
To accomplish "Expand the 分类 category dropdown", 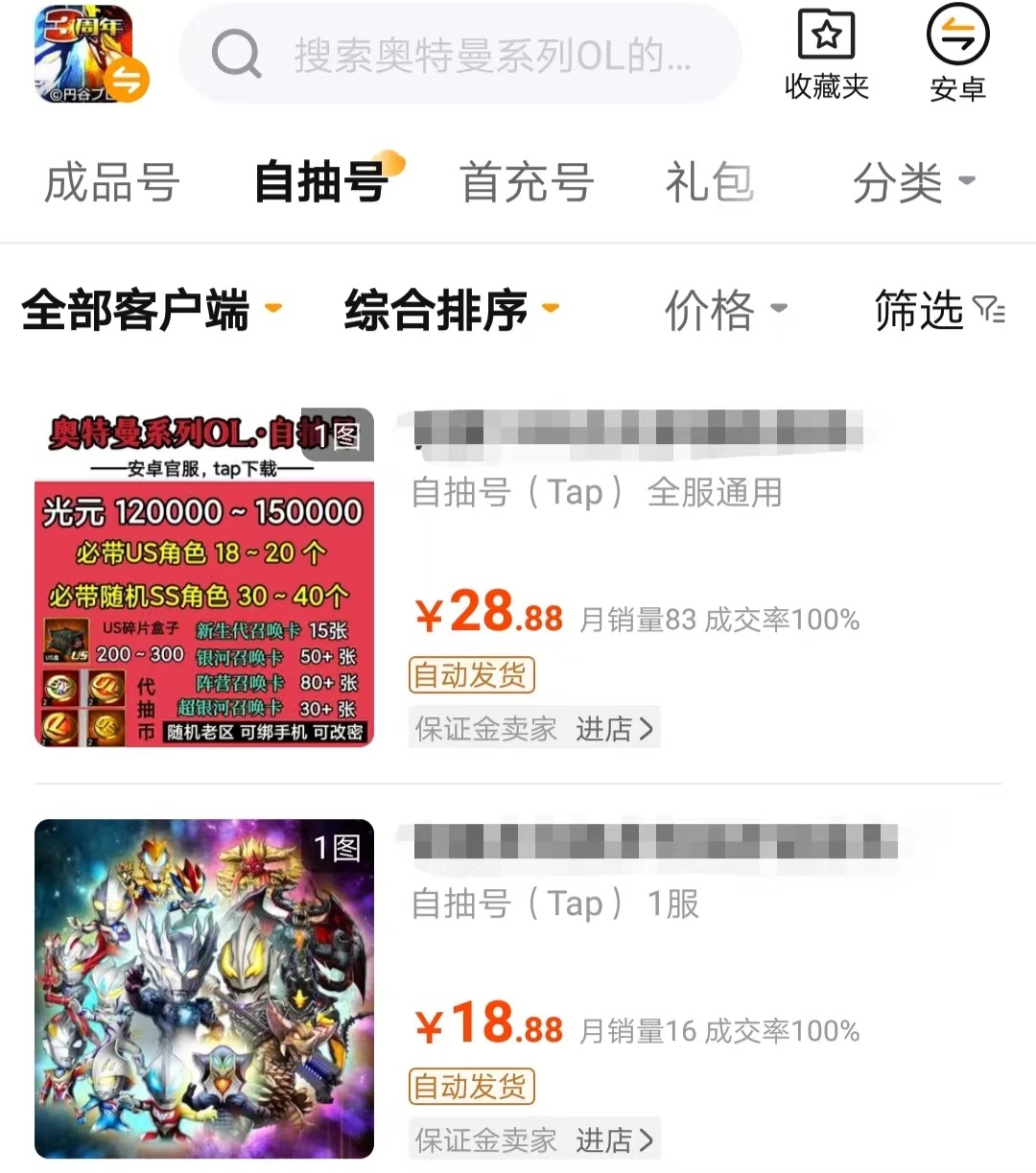I will pos(912,182).
